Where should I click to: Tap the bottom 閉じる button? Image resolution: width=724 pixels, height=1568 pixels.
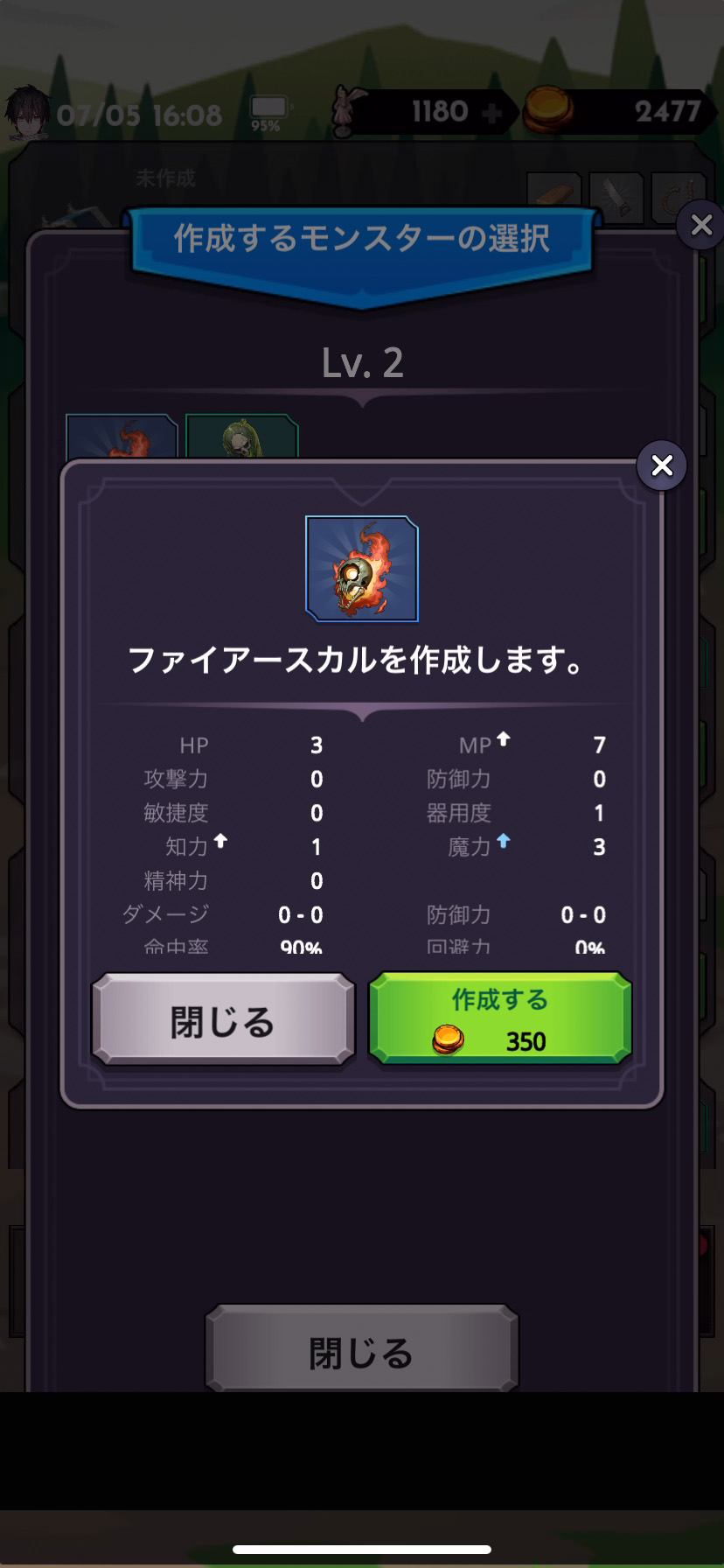[361, 1352]
